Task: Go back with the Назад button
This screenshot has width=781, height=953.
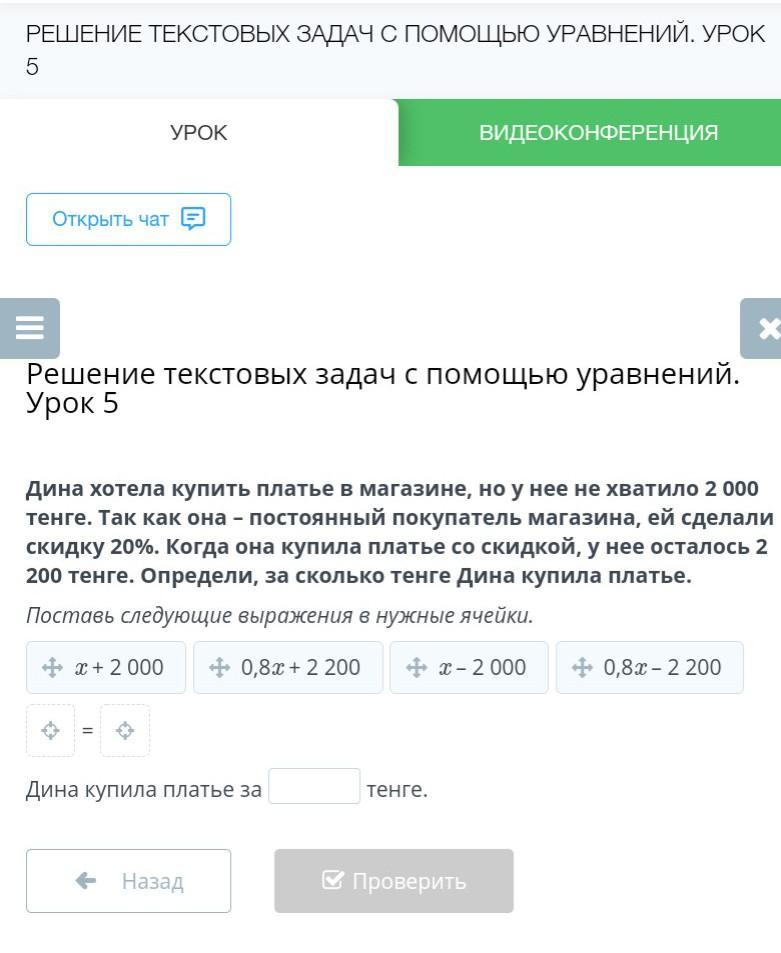Action: (x=128, y=881)
